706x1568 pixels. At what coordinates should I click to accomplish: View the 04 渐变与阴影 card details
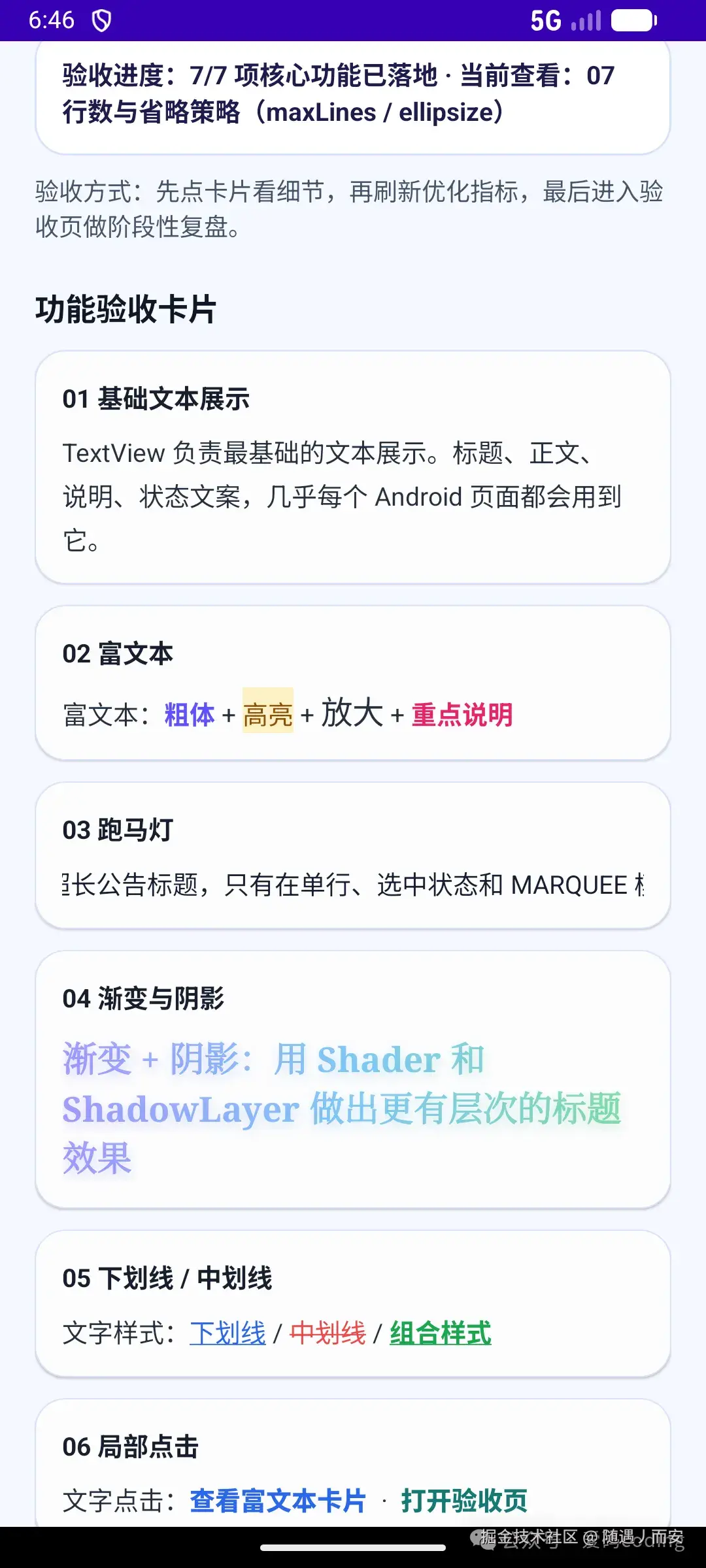tap(353, 1079)
